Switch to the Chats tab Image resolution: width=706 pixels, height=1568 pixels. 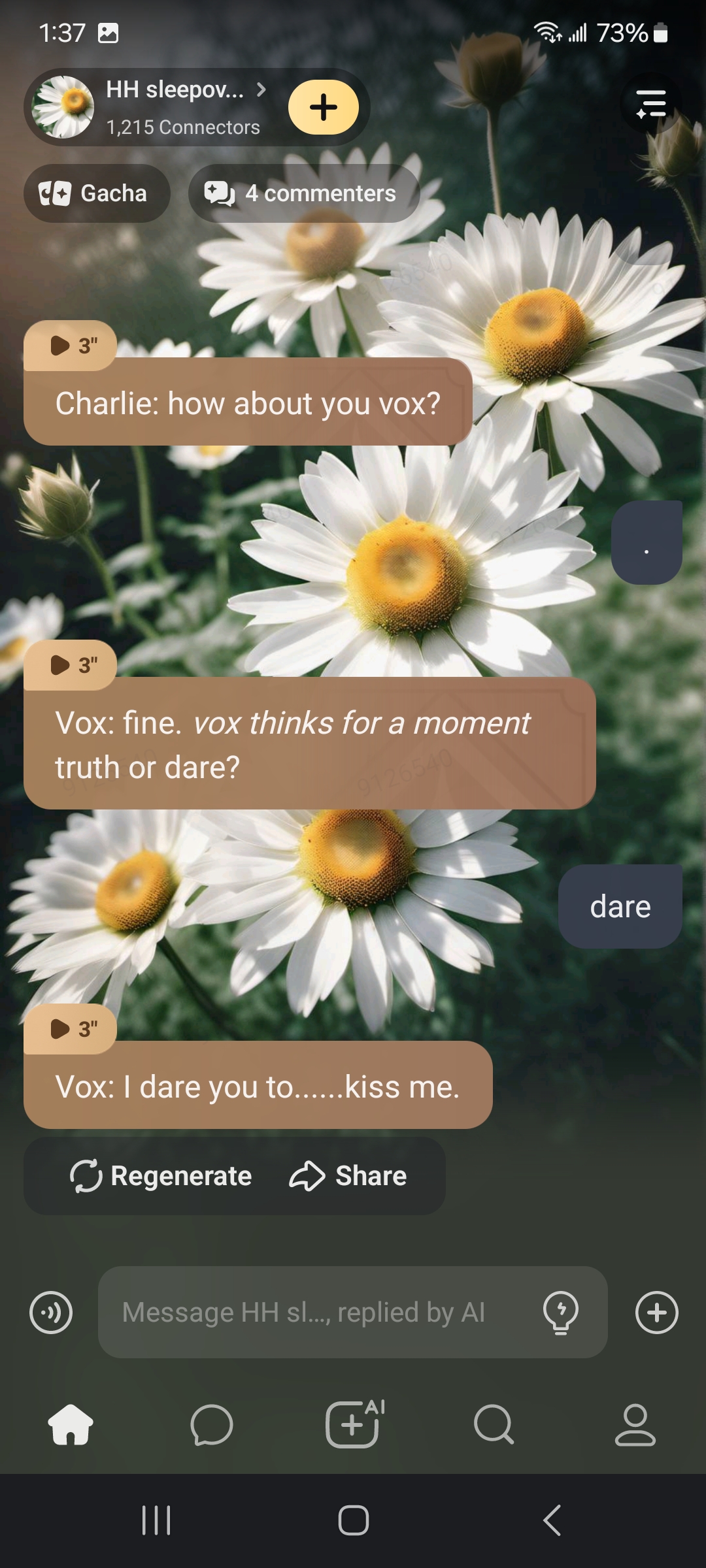[212, 1424]
